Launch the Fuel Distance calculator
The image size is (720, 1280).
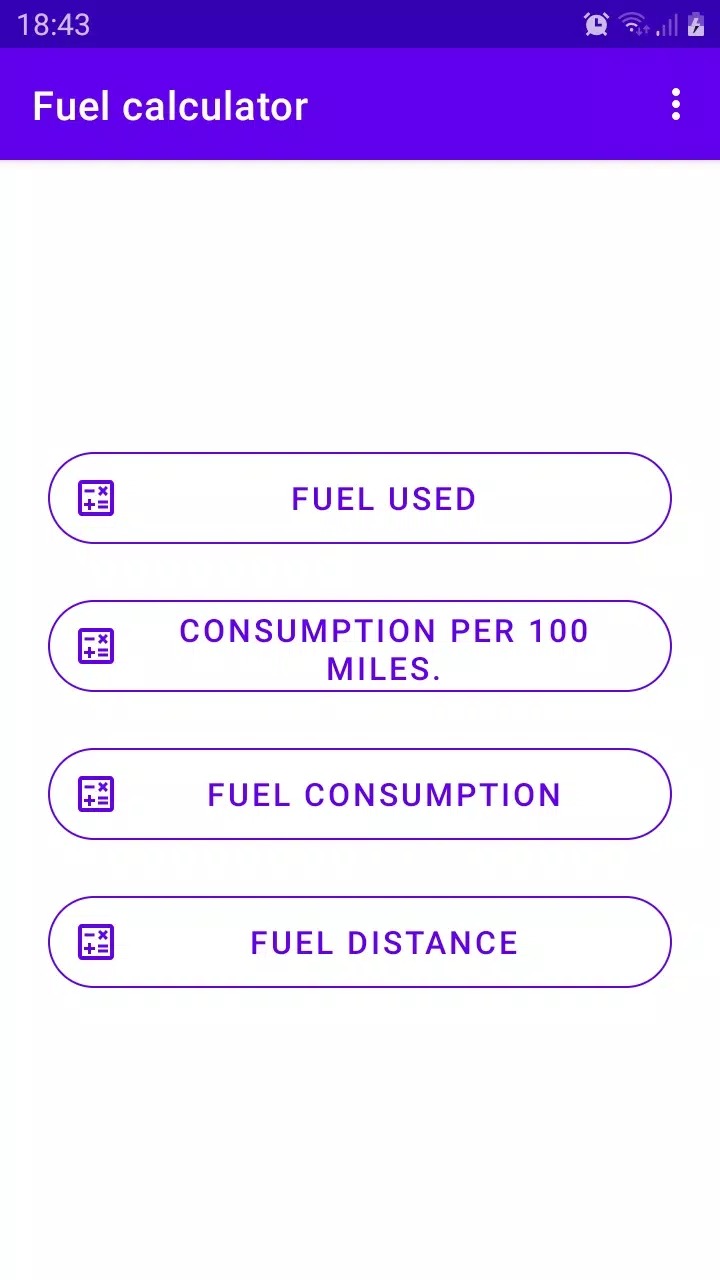pyautogui.click(x=360, y=942)
